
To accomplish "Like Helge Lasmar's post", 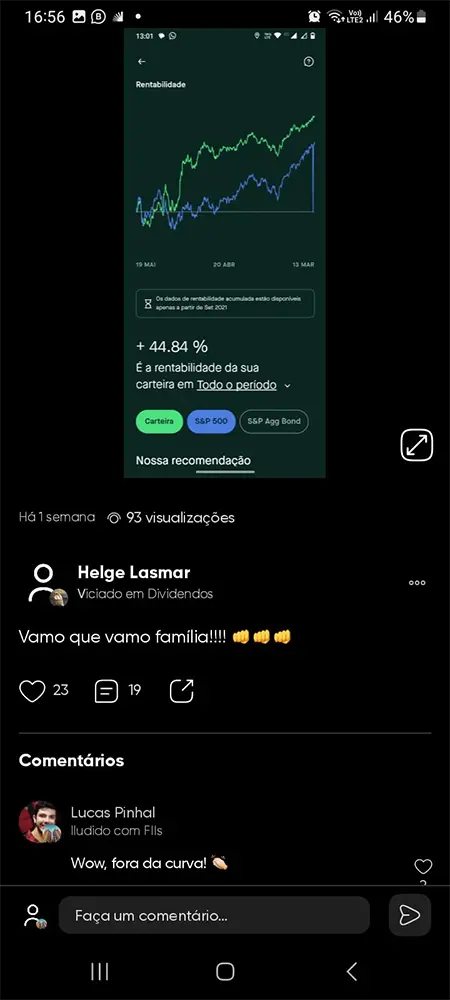I will click(33, 691).
